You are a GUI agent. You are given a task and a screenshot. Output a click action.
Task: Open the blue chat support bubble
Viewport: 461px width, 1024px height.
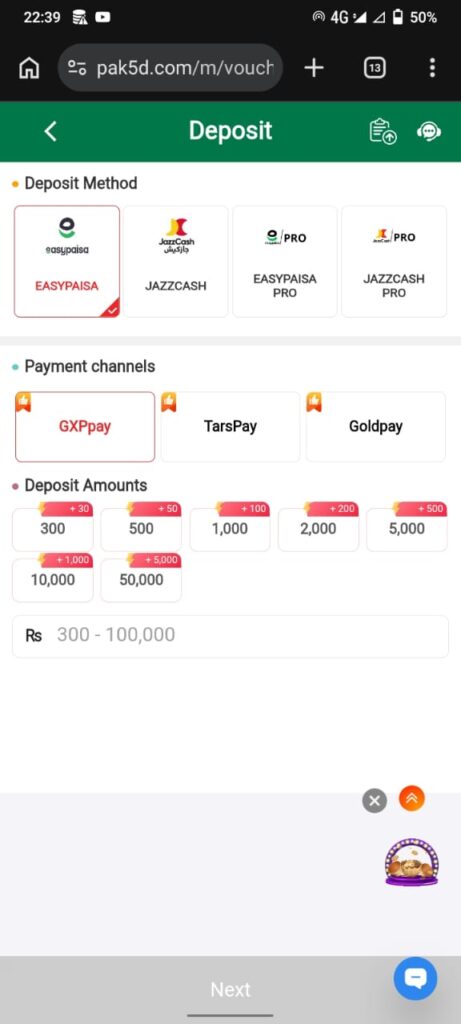click(x=415, y=979)
